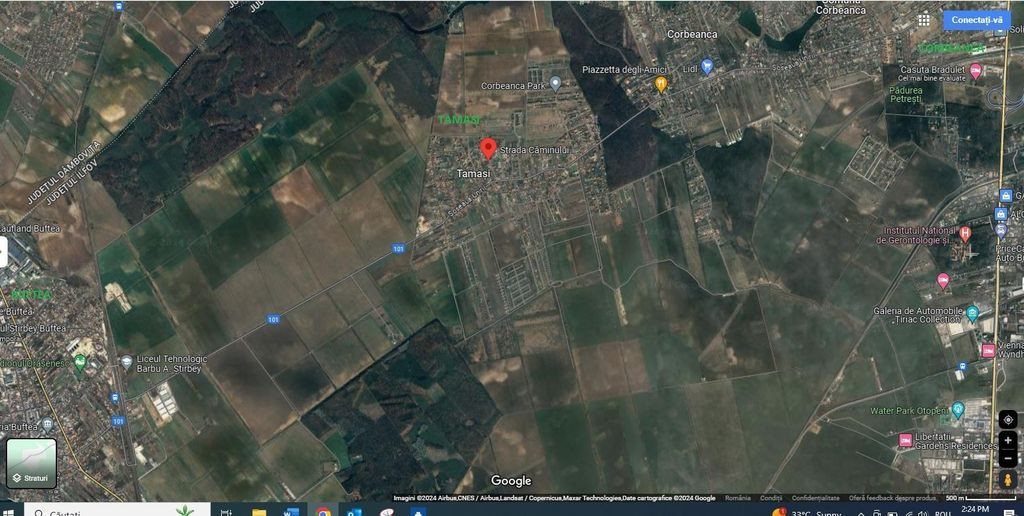Screen dimensions: 1024x516
Task: Activate the Street View pegman
Action: coord(1007,480)
